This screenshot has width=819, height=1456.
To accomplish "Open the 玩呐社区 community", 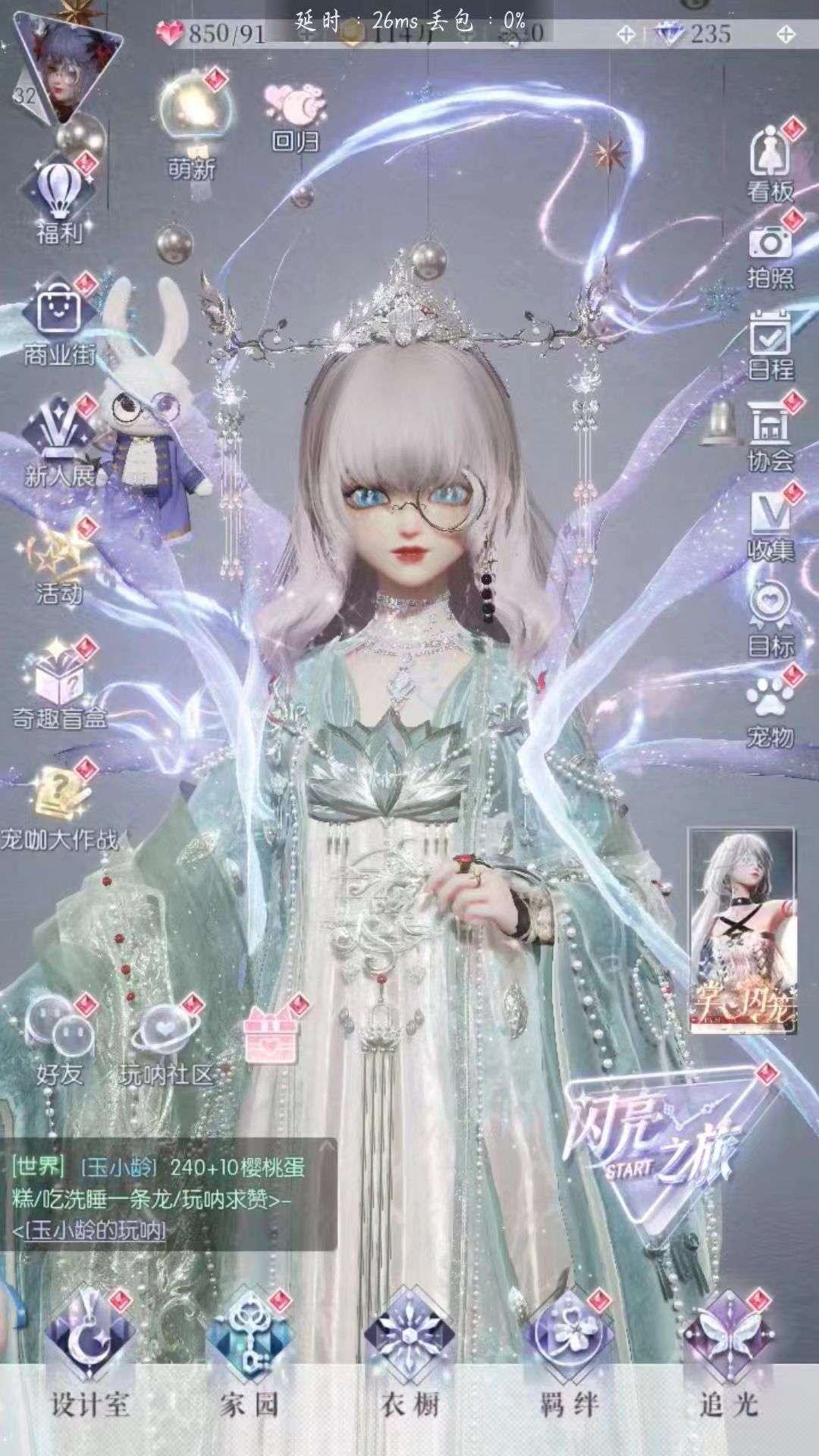I will click(x=167, y=1039).
